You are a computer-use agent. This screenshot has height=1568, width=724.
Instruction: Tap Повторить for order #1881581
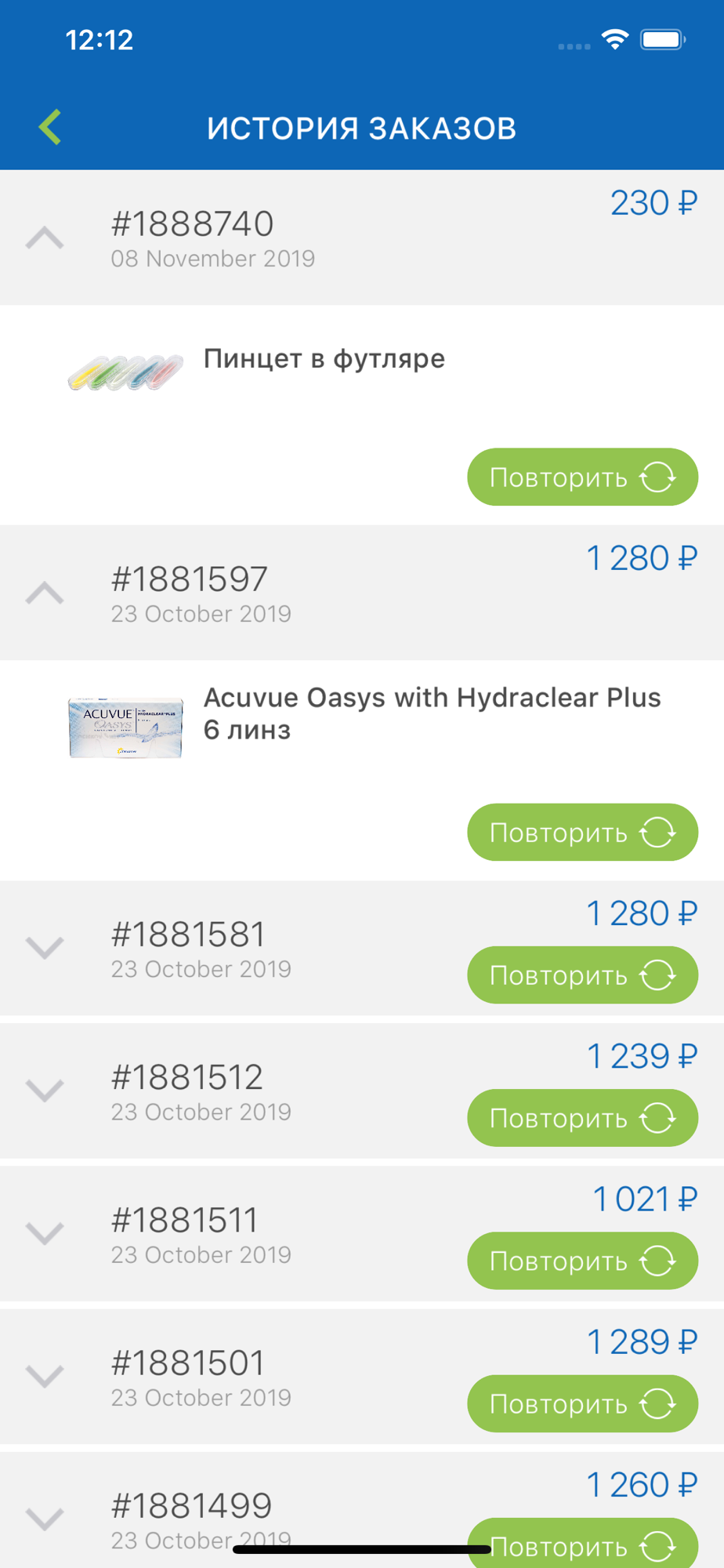tap(582, 975)
